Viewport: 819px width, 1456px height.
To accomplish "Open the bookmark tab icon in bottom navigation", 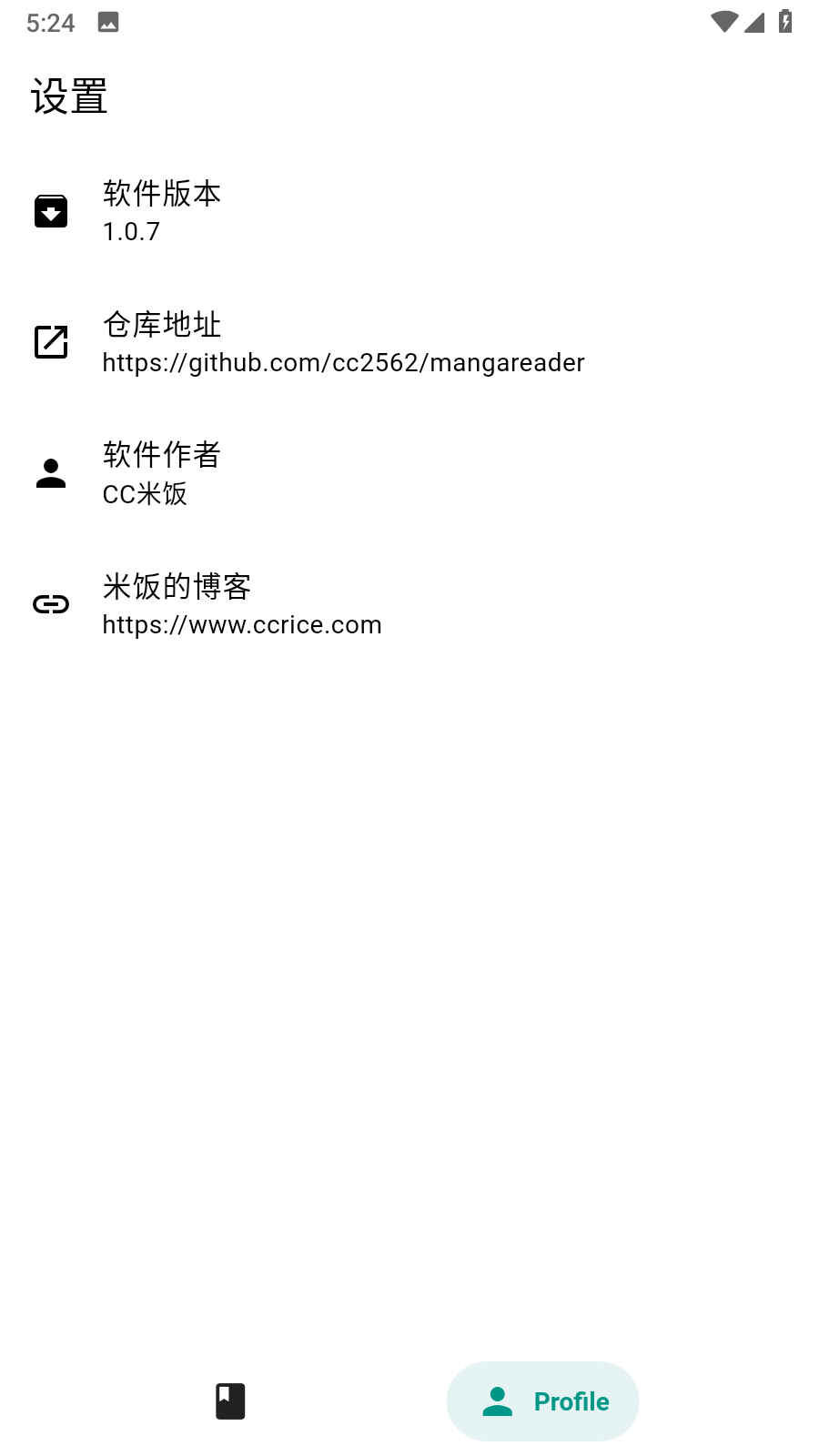I will click(x=229, y=1401).
